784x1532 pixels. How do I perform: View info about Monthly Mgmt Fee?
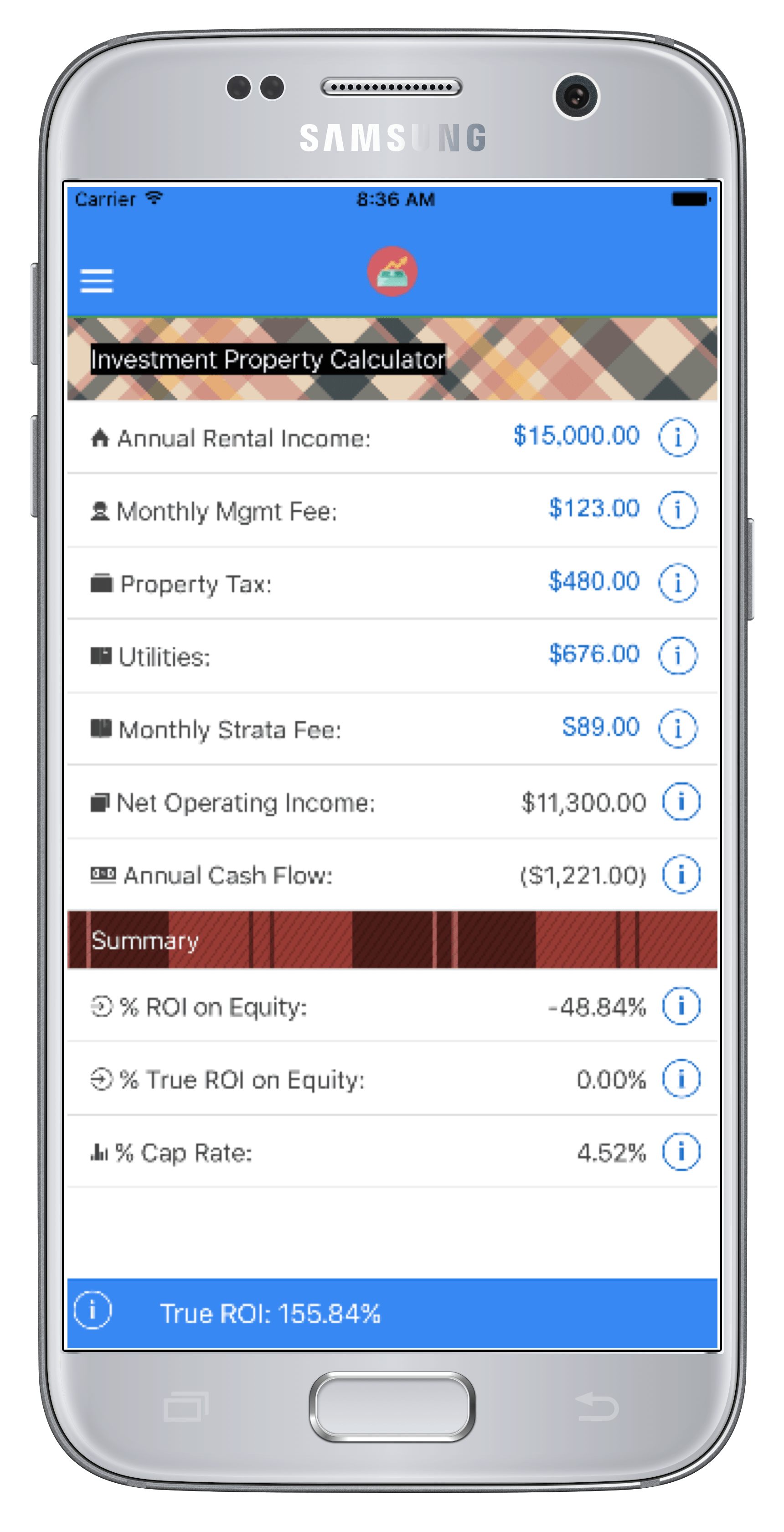coord(680,510)
